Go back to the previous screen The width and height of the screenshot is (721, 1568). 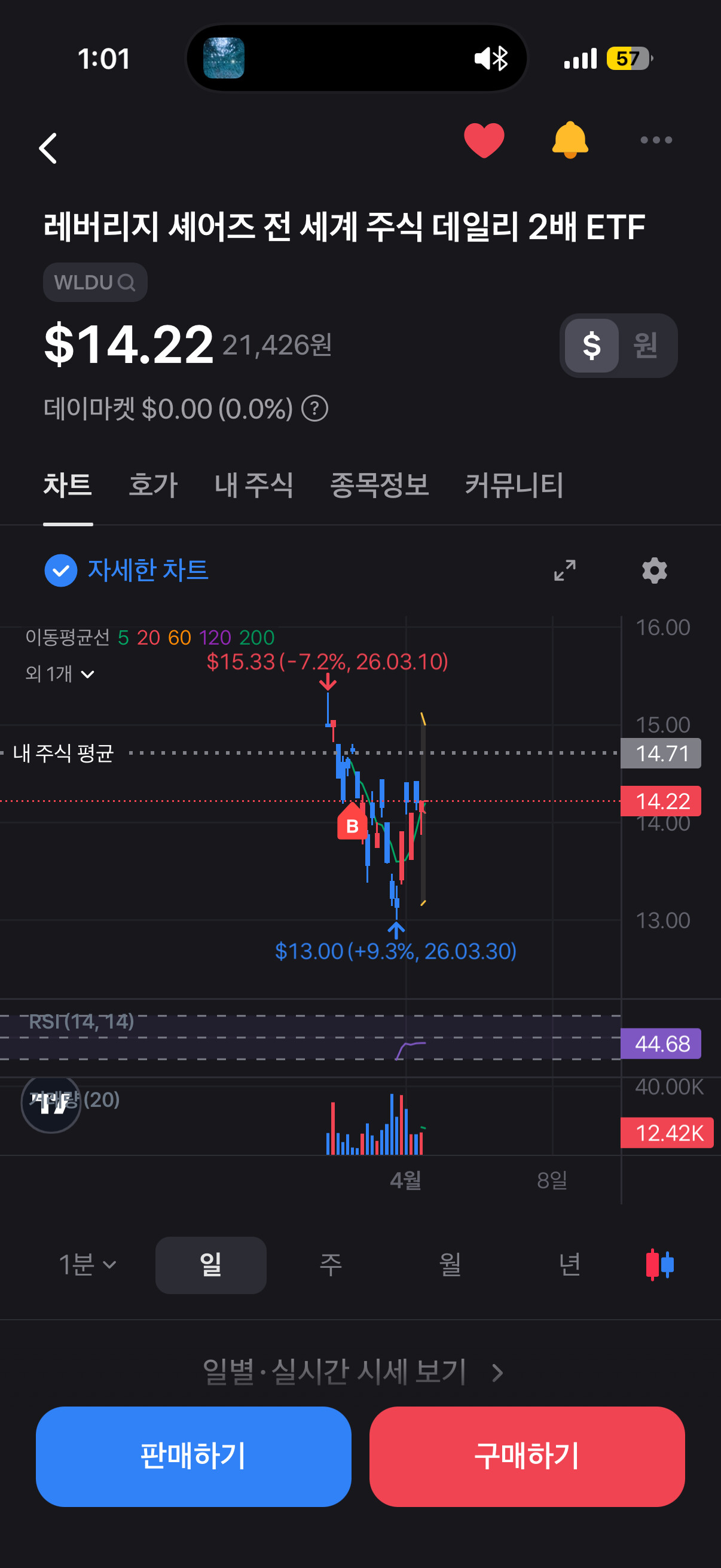coord(48,148)
